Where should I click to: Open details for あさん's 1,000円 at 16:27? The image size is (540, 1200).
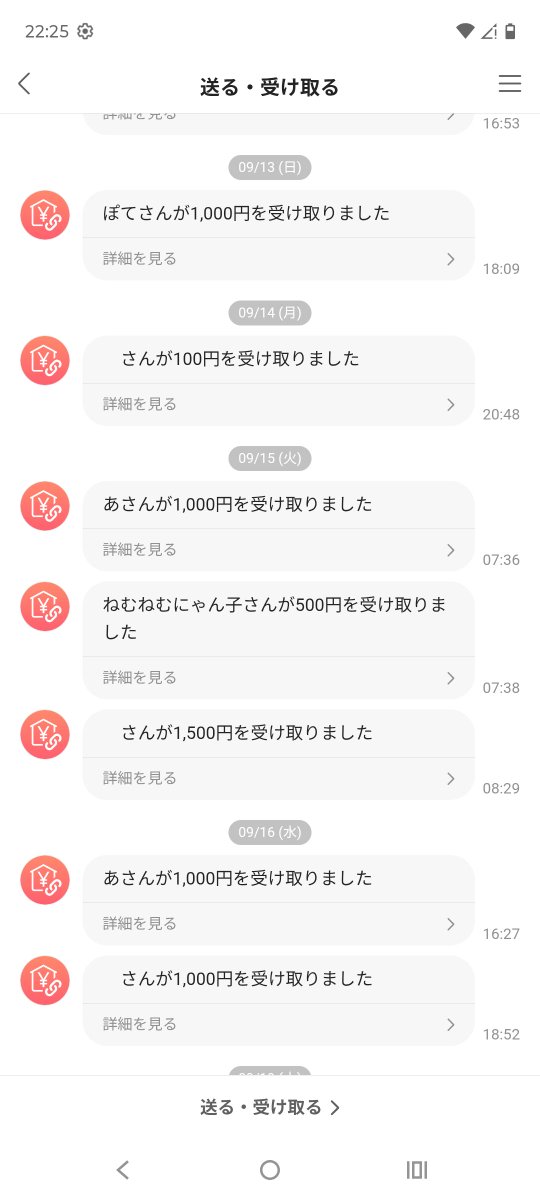278,924
